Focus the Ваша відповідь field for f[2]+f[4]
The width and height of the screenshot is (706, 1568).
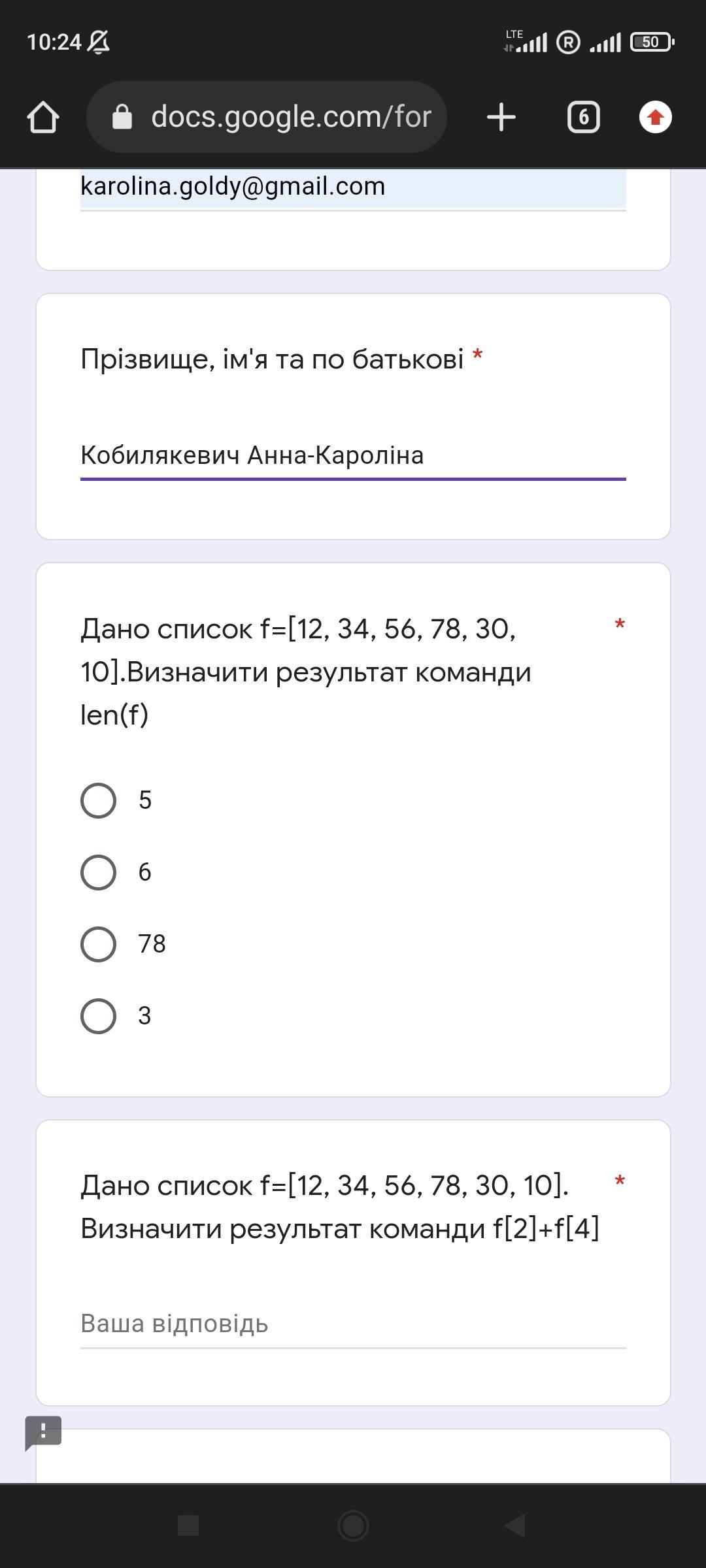(353, 1324)
